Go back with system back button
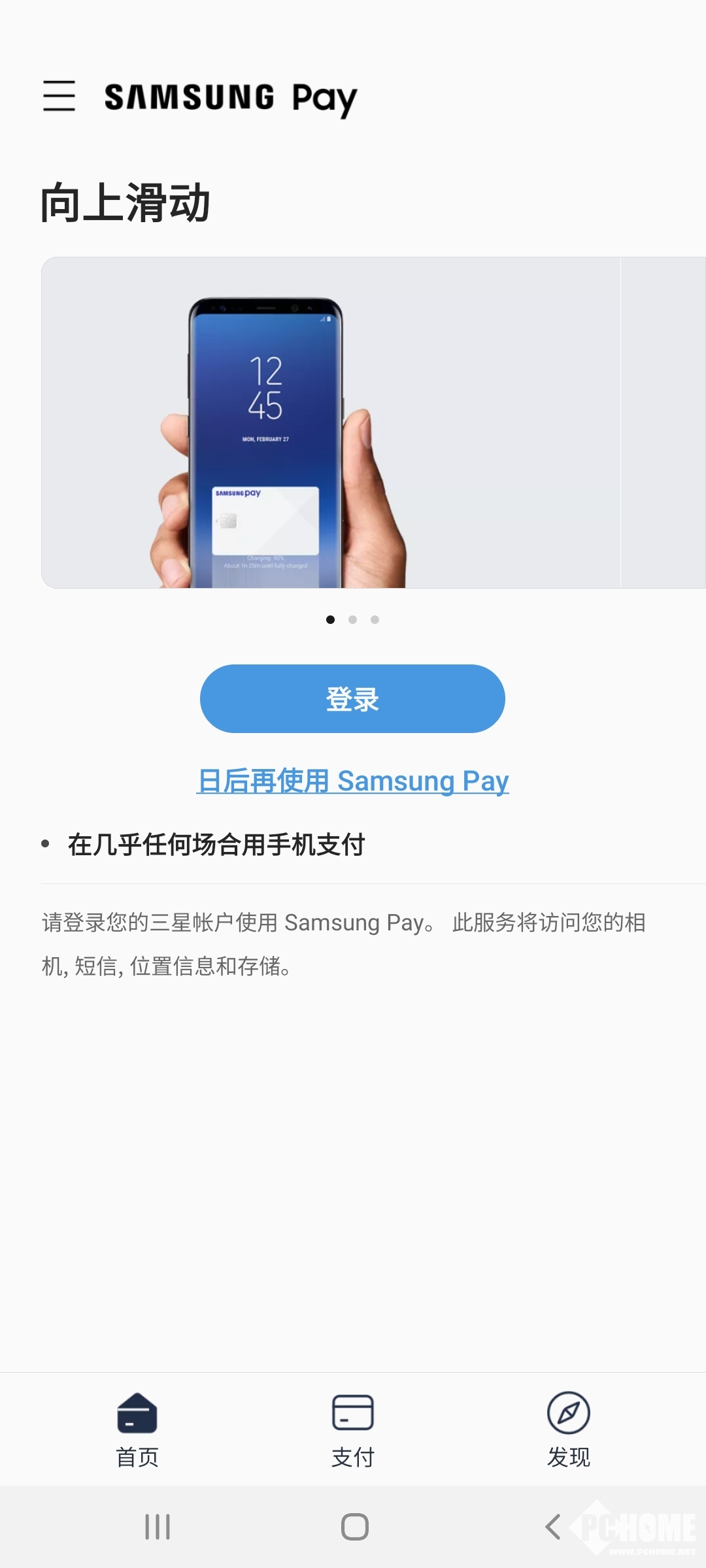The image size is (706, 1568). click(x=553, y=1527)
